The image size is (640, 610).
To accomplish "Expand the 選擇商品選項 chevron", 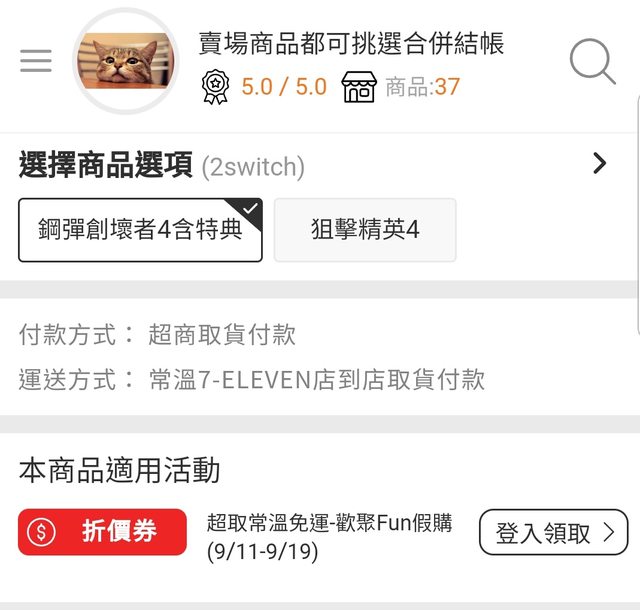I will coord(599,164).
